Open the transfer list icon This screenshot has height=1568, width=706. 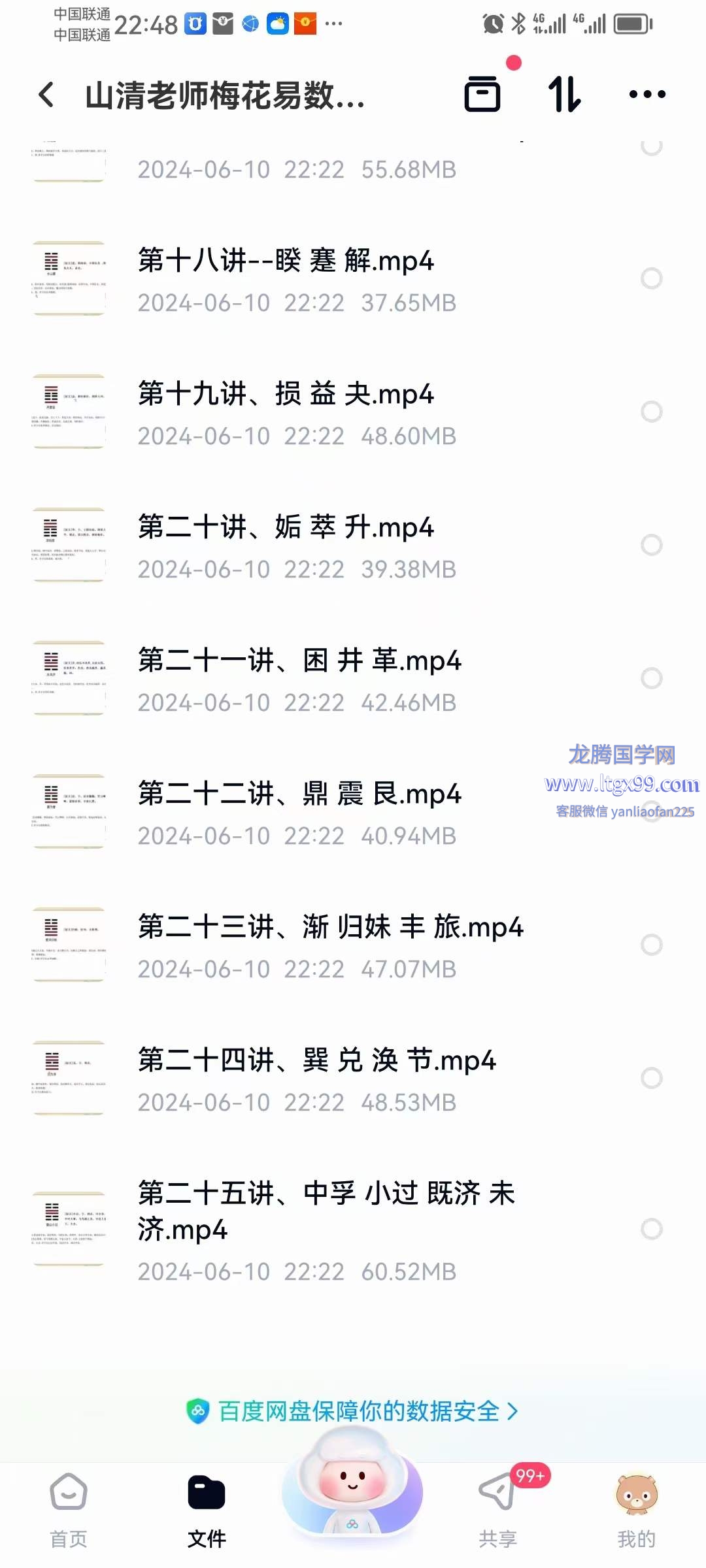[482, 94]
